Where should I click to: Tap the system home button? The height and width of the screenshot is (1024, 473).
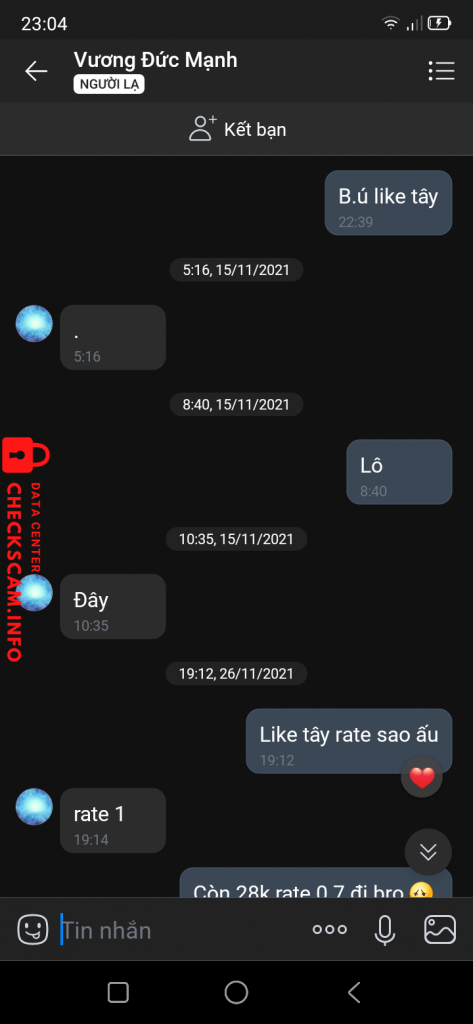click(x=236, y=992)
